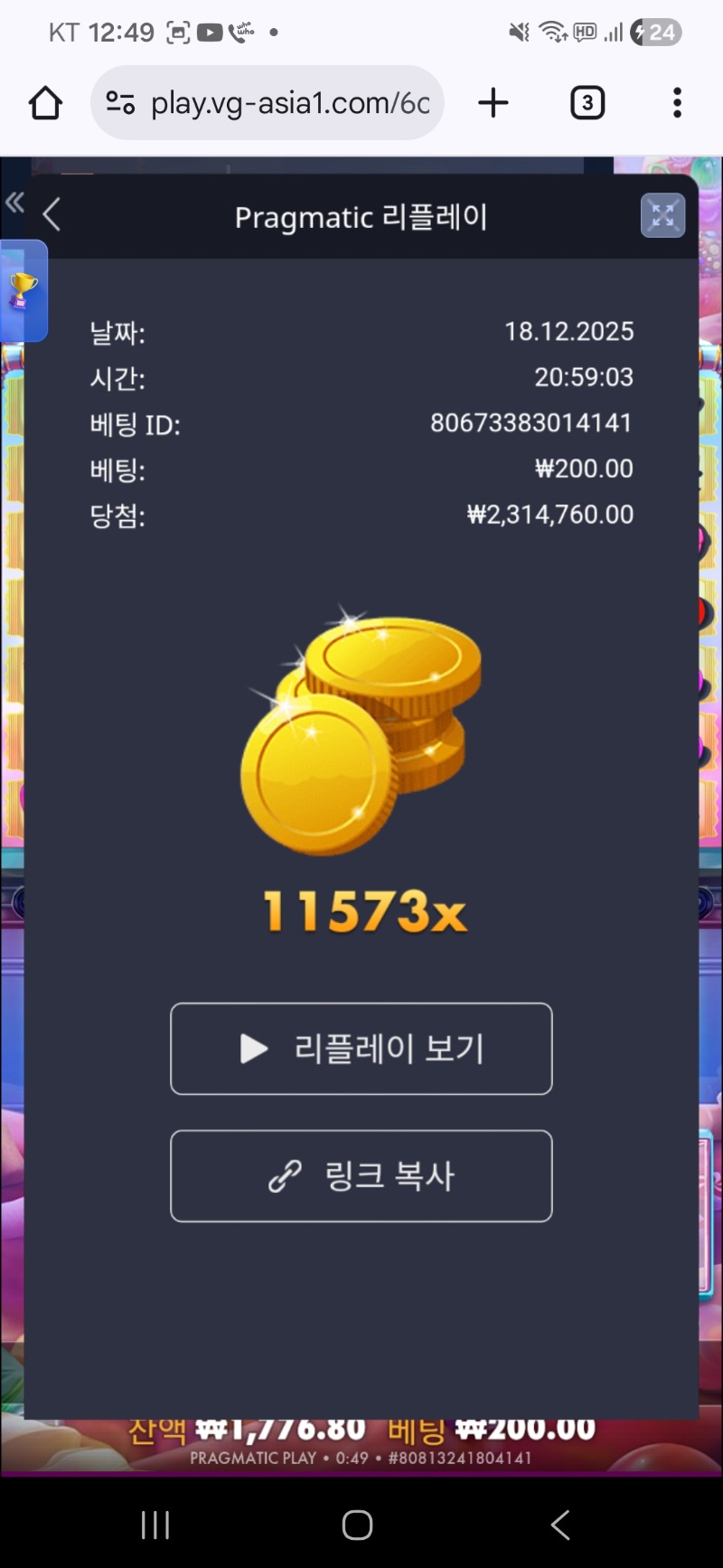Image resolution: width=723 pixels, height=1568 pixels.
Task: Open the browser overflow menu
Action: click(677, 103)
